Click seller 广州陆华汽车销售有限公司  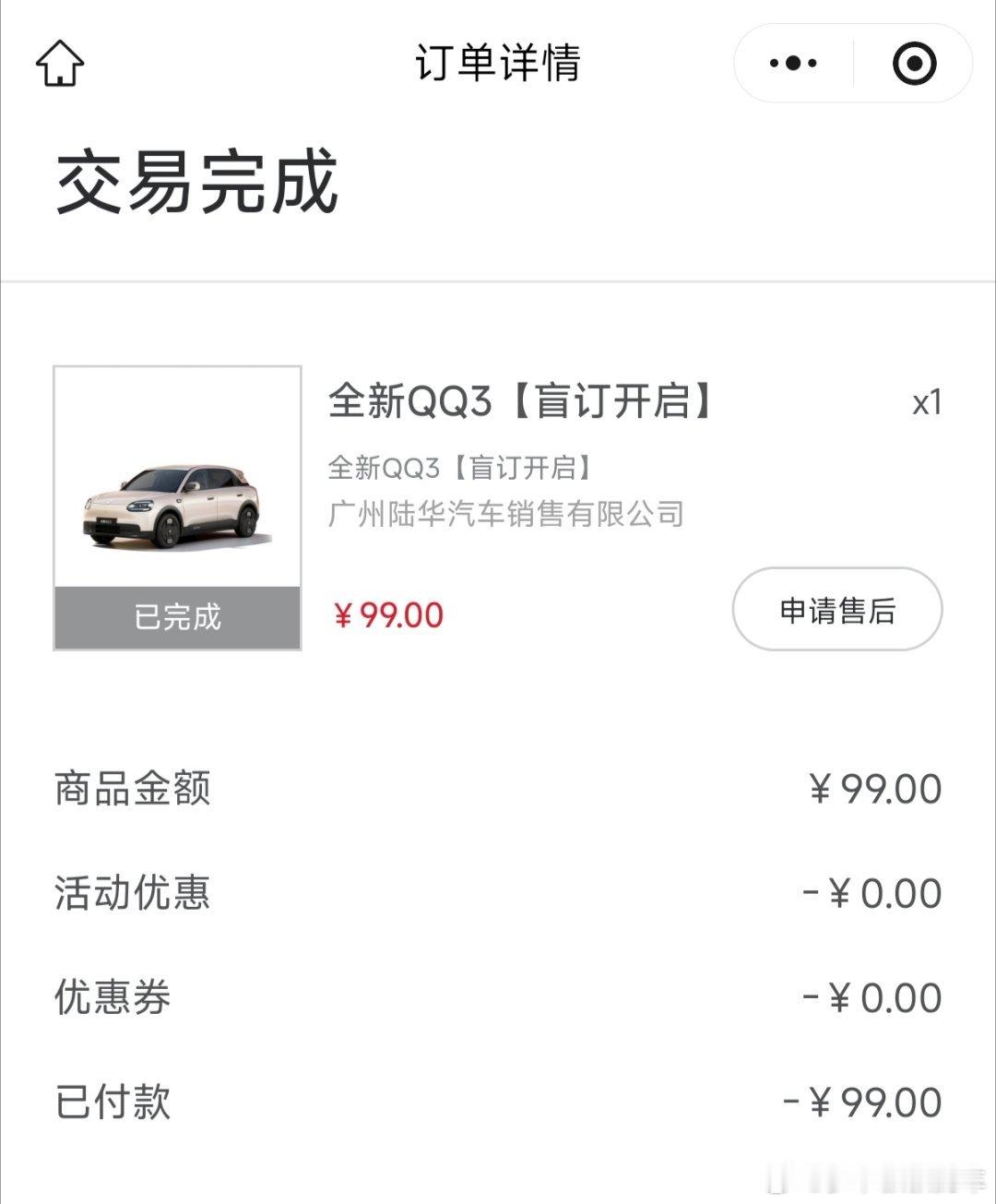pos(505,513)
